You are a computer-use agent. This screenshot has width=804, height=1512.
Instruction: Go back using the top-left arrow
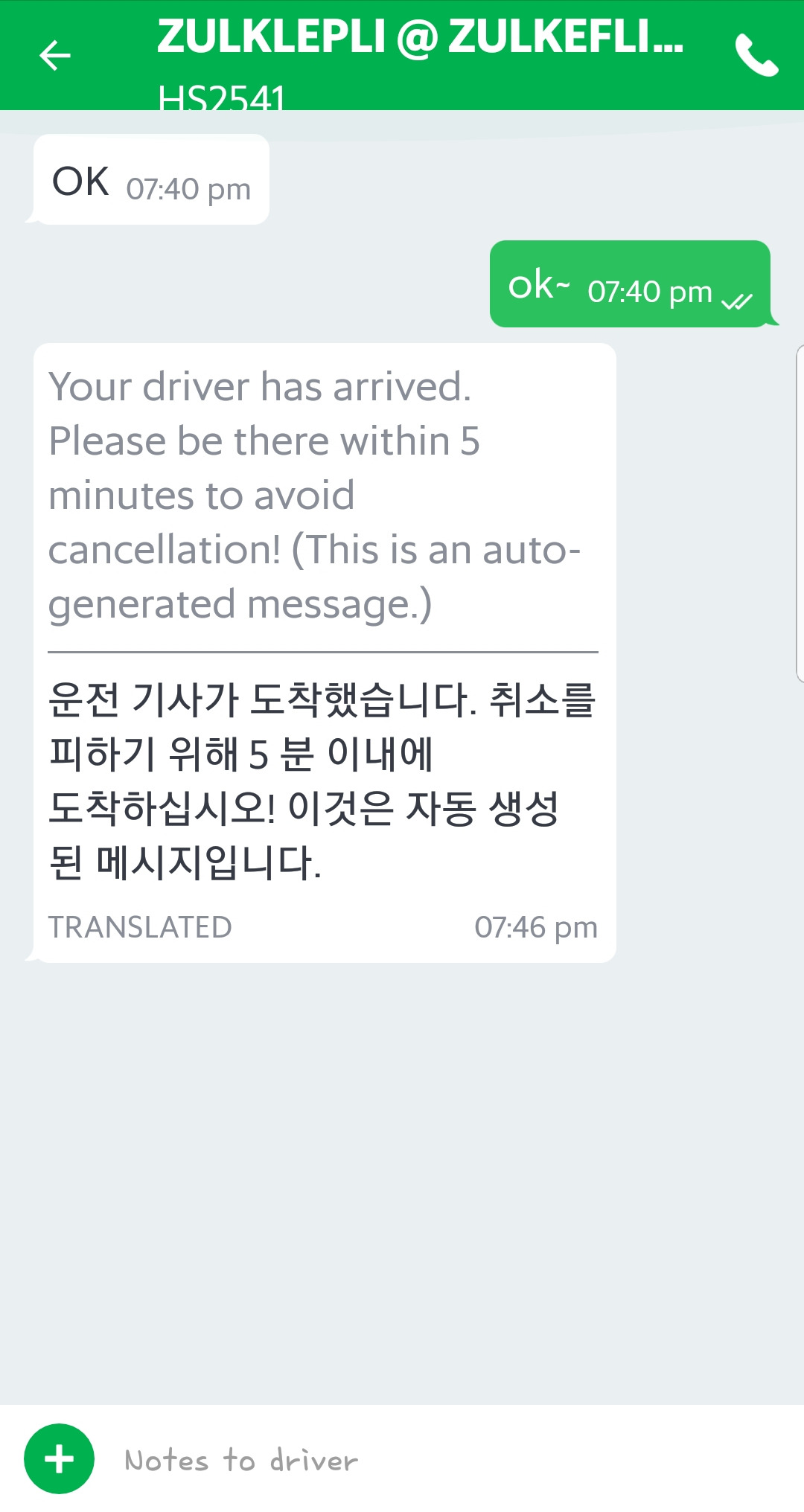tap(55, 55)
